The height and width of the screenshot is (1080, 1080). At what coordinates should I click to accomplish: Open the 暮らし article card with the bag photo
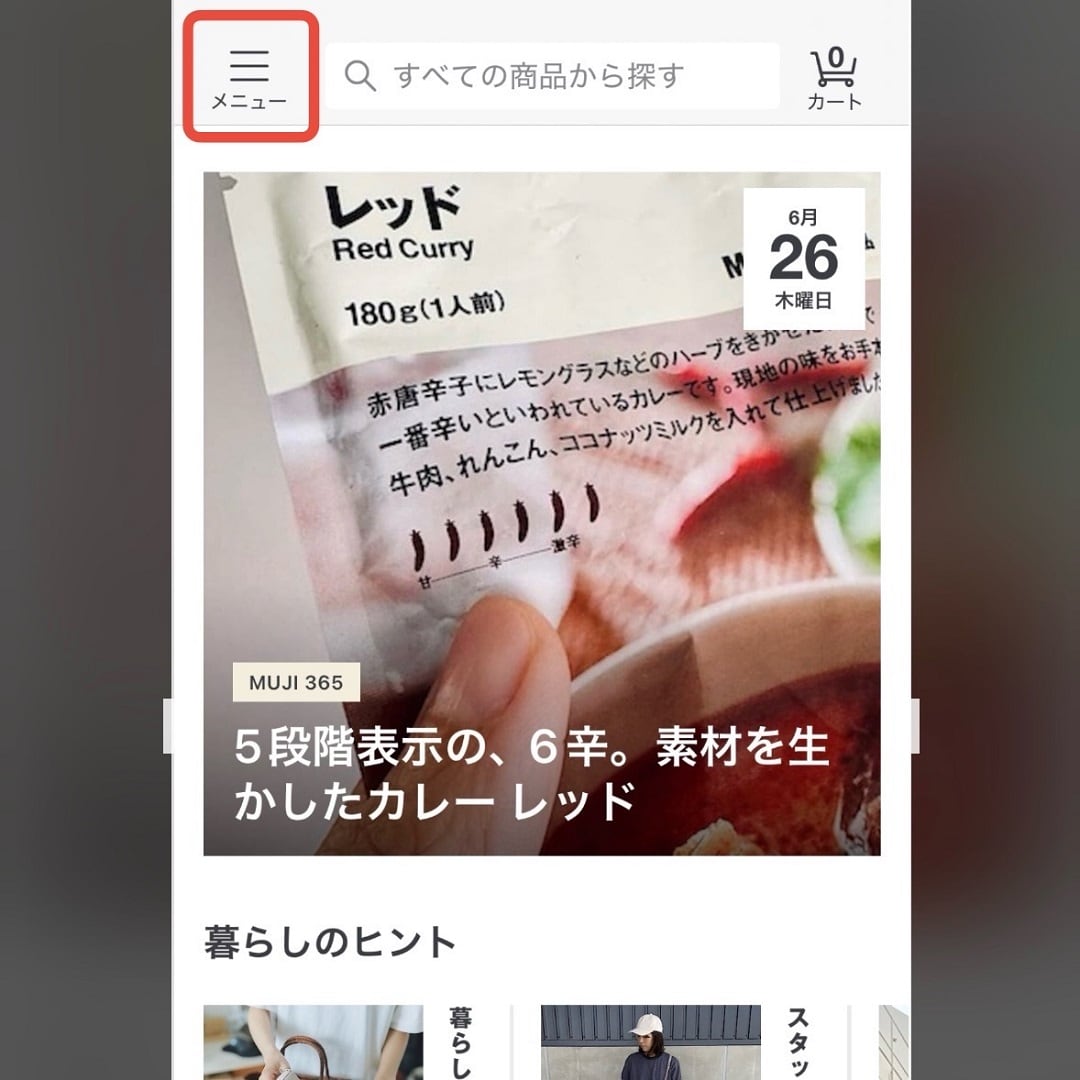340,1043
